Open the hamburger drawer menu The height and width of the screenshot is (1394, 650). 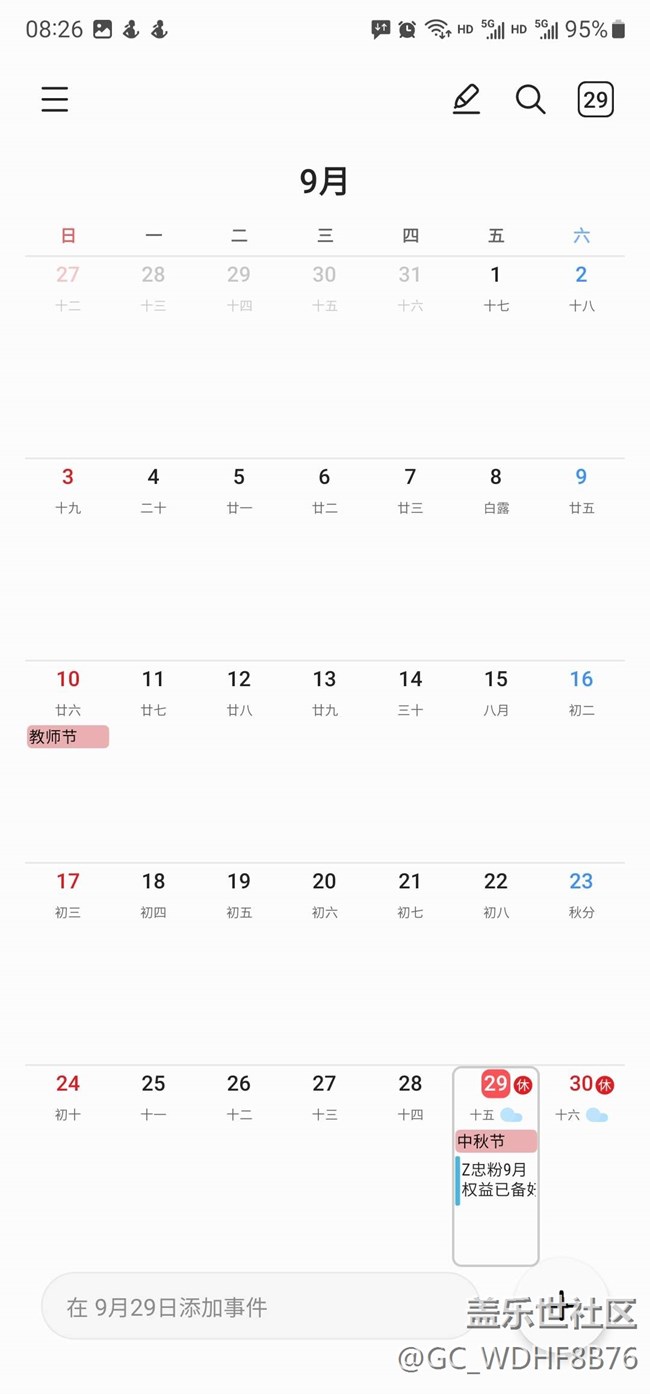(x=55, y=99)
